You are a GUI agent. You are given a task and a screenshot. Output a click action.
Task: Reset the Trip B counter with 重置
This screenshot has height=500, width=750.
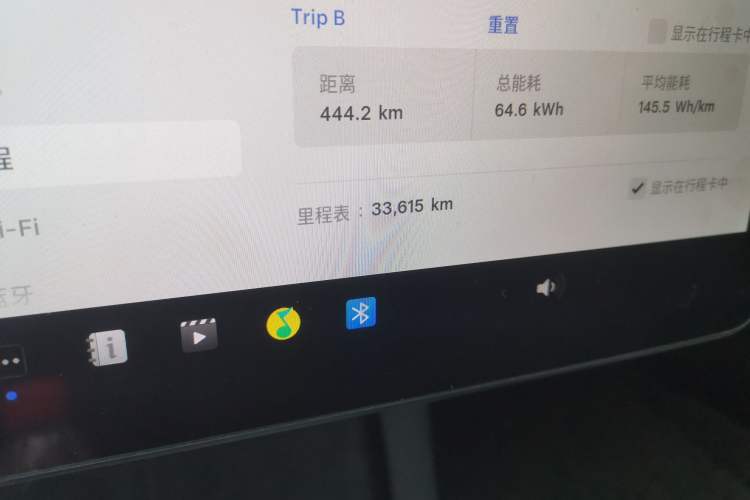coord(503,25)
